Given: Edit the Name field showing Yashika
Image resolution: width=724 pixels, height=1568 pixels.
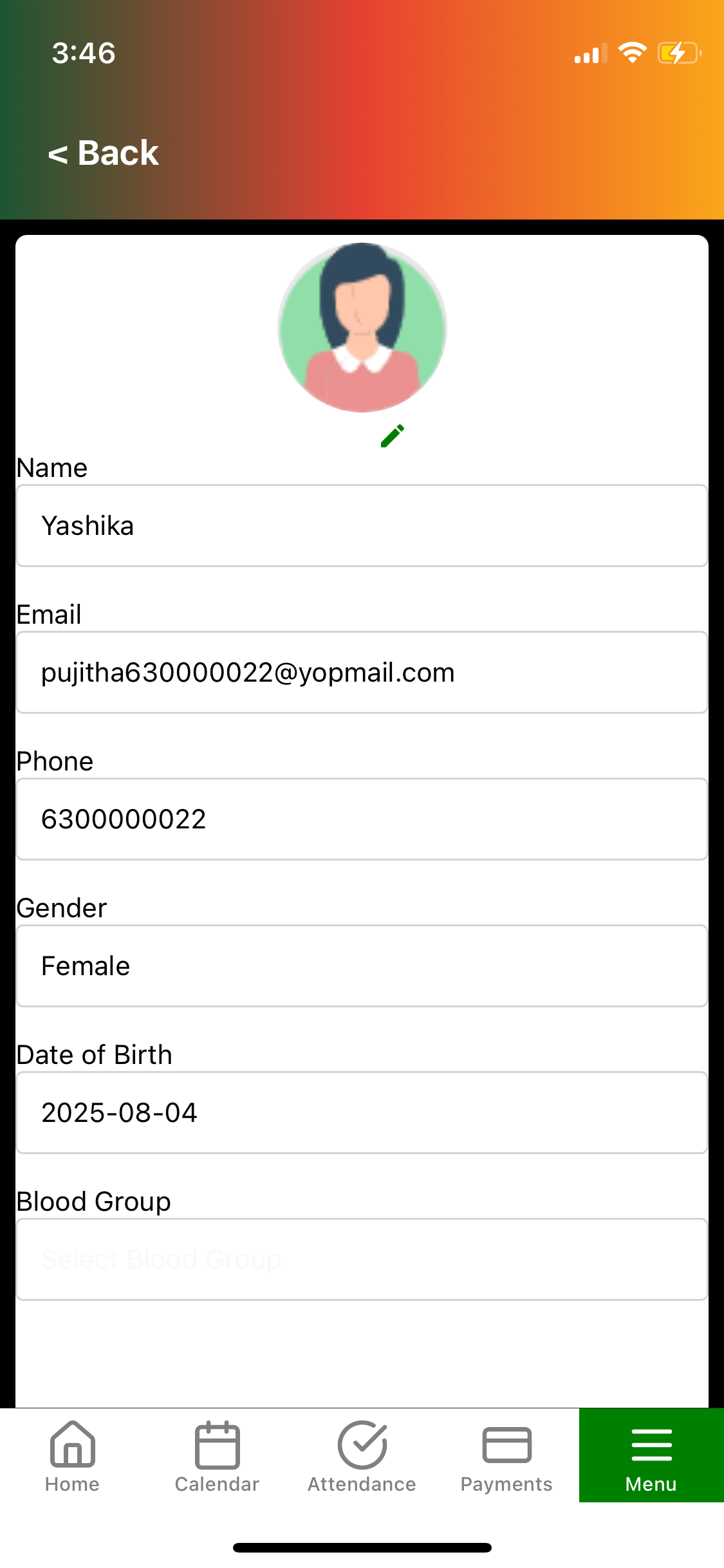Looking at the screenshot, I should pyautogui.click(x=362, y=526).
